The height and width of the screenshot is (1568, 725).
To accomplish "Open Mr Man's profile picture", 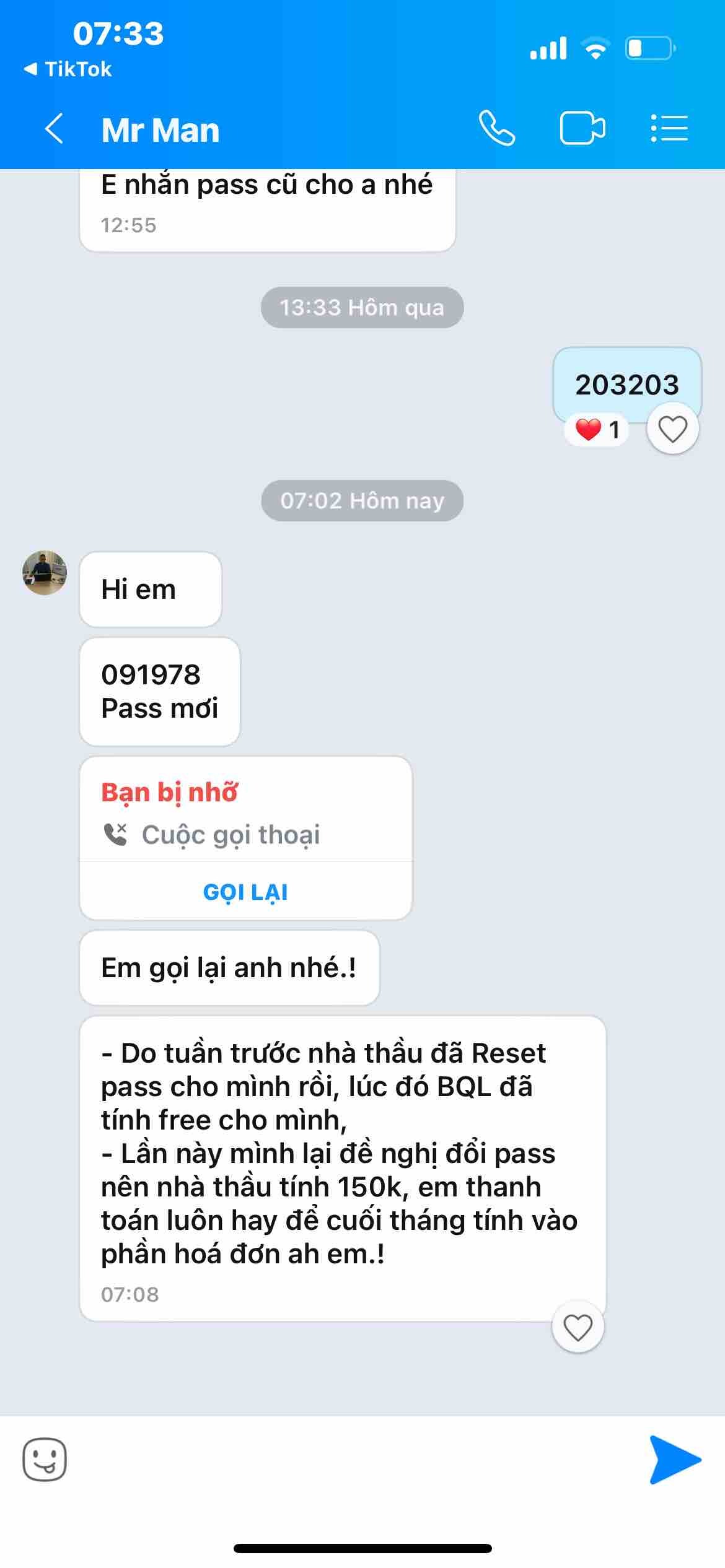I will coord(45,573).
